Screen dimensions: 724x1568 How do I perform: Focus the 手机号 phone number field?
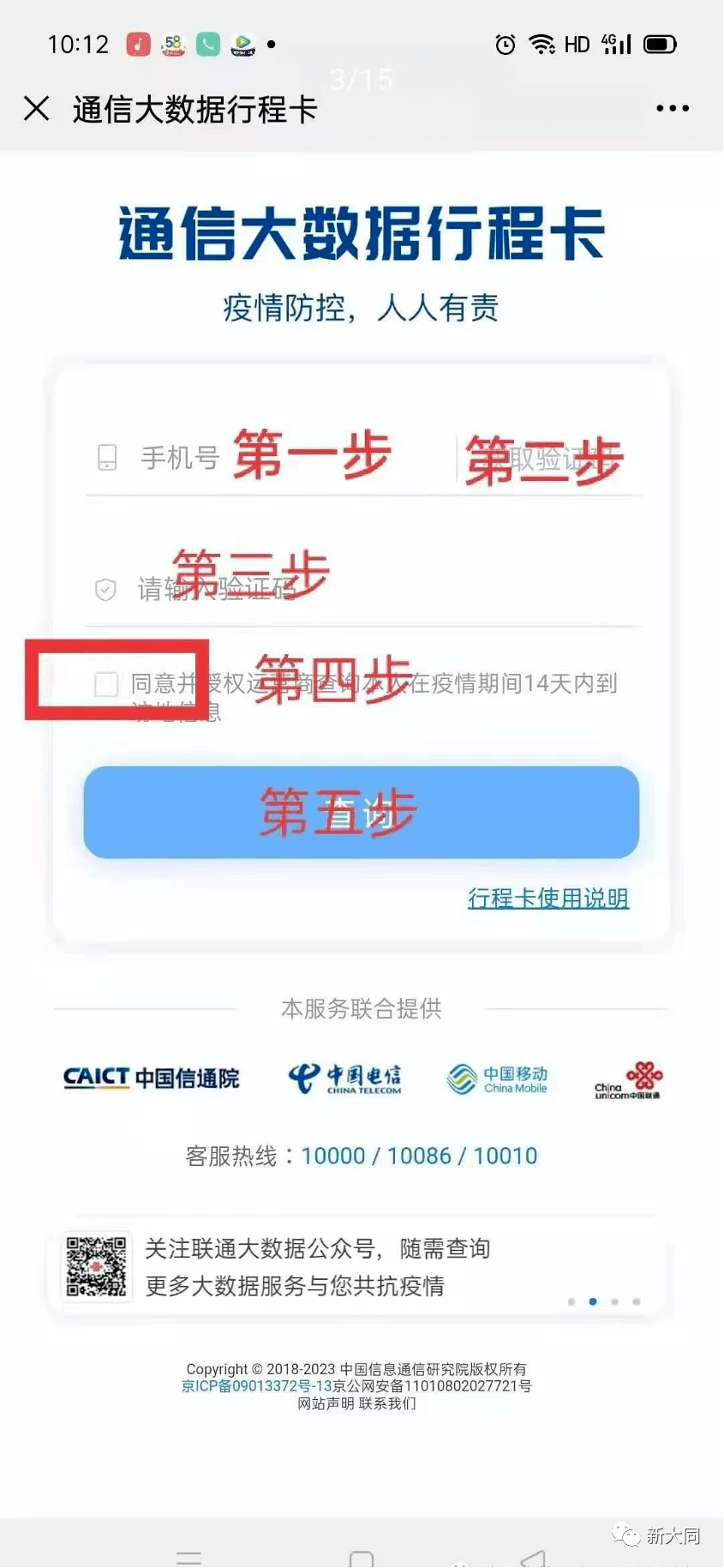click(270, 458)
